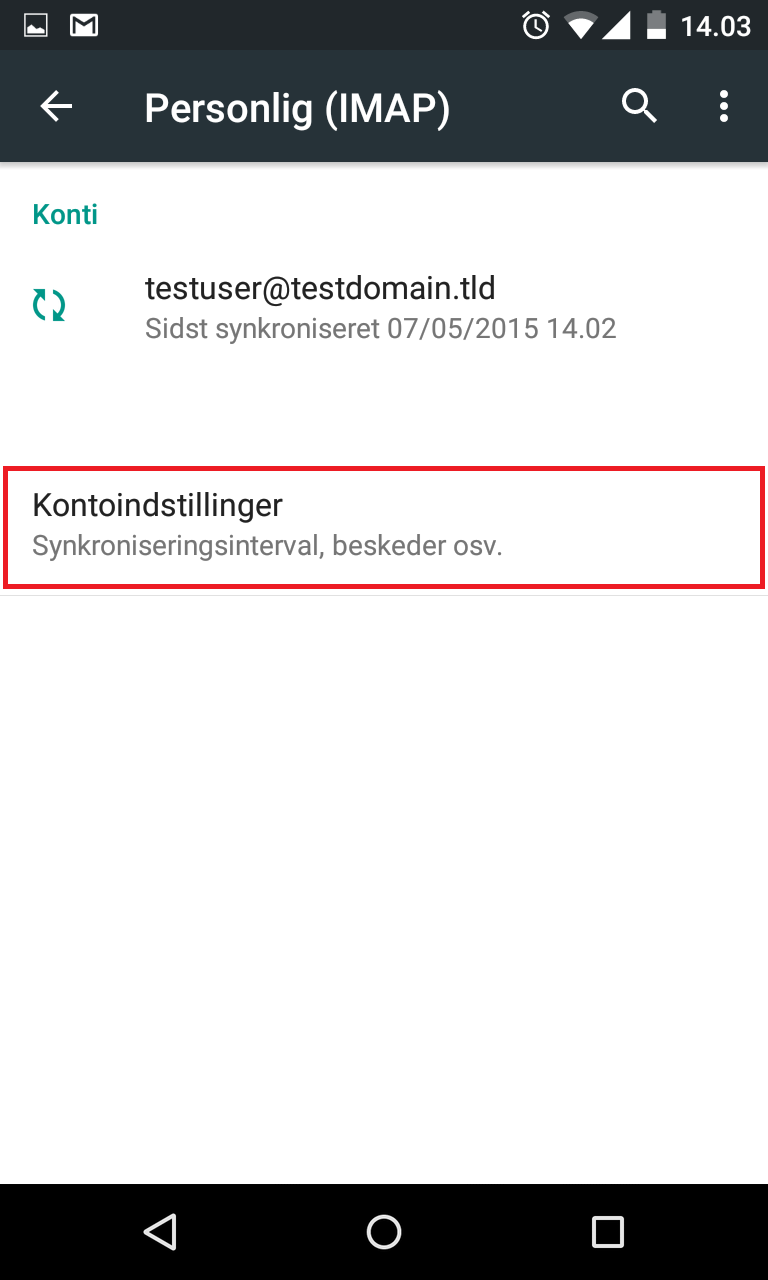The height and width of the screenshot is (1280, 768).
Task: Go back using the app bar arrow
Action: click(x=57, y=107)
